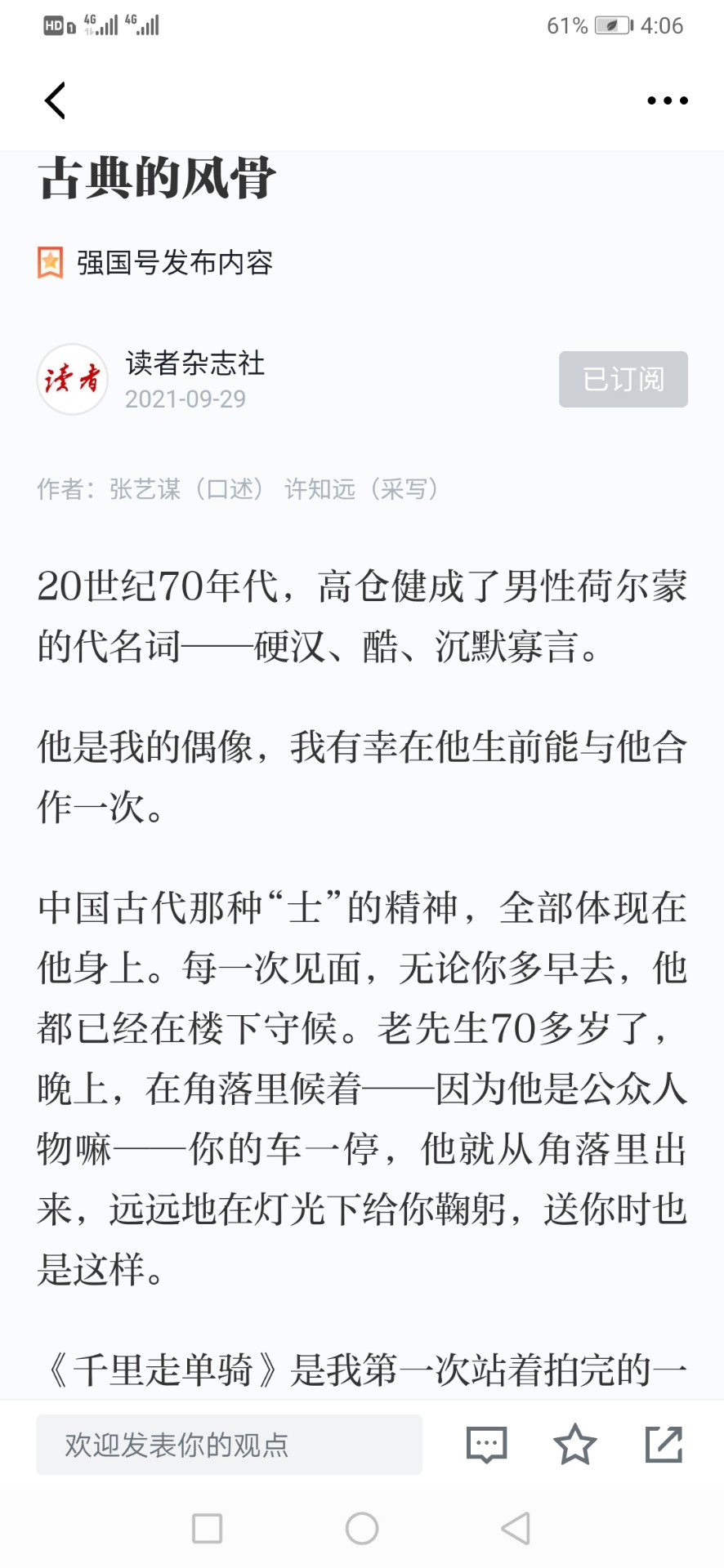Open the comments icon
The width and height of the screenshot is (724, 1568).
(487, 1445)
